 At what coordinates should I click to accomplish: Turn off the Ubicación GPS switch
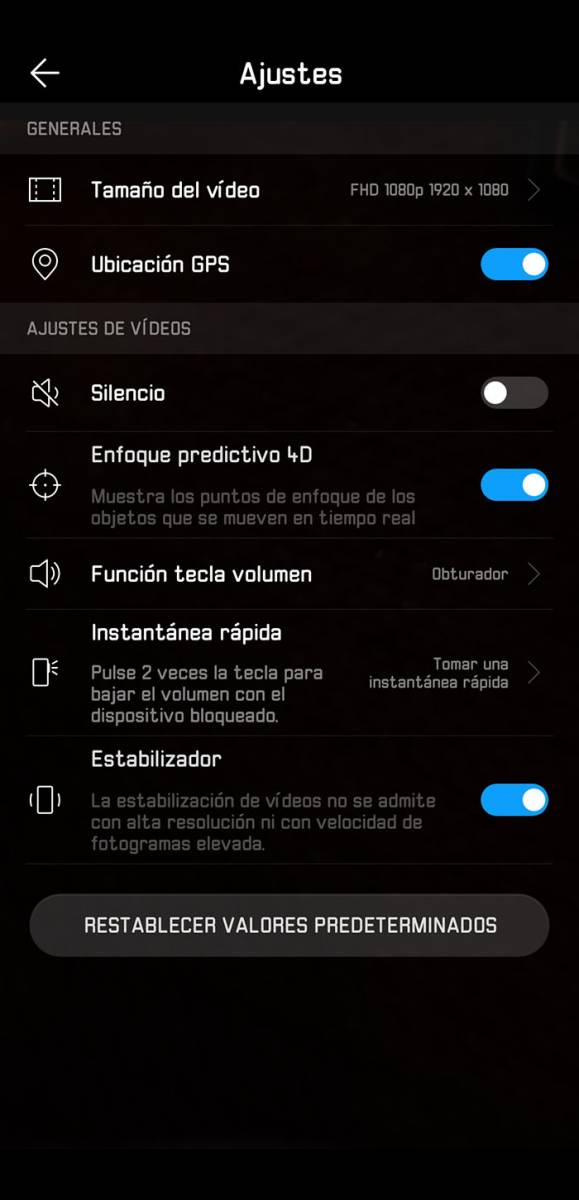[x=514, y=264]
